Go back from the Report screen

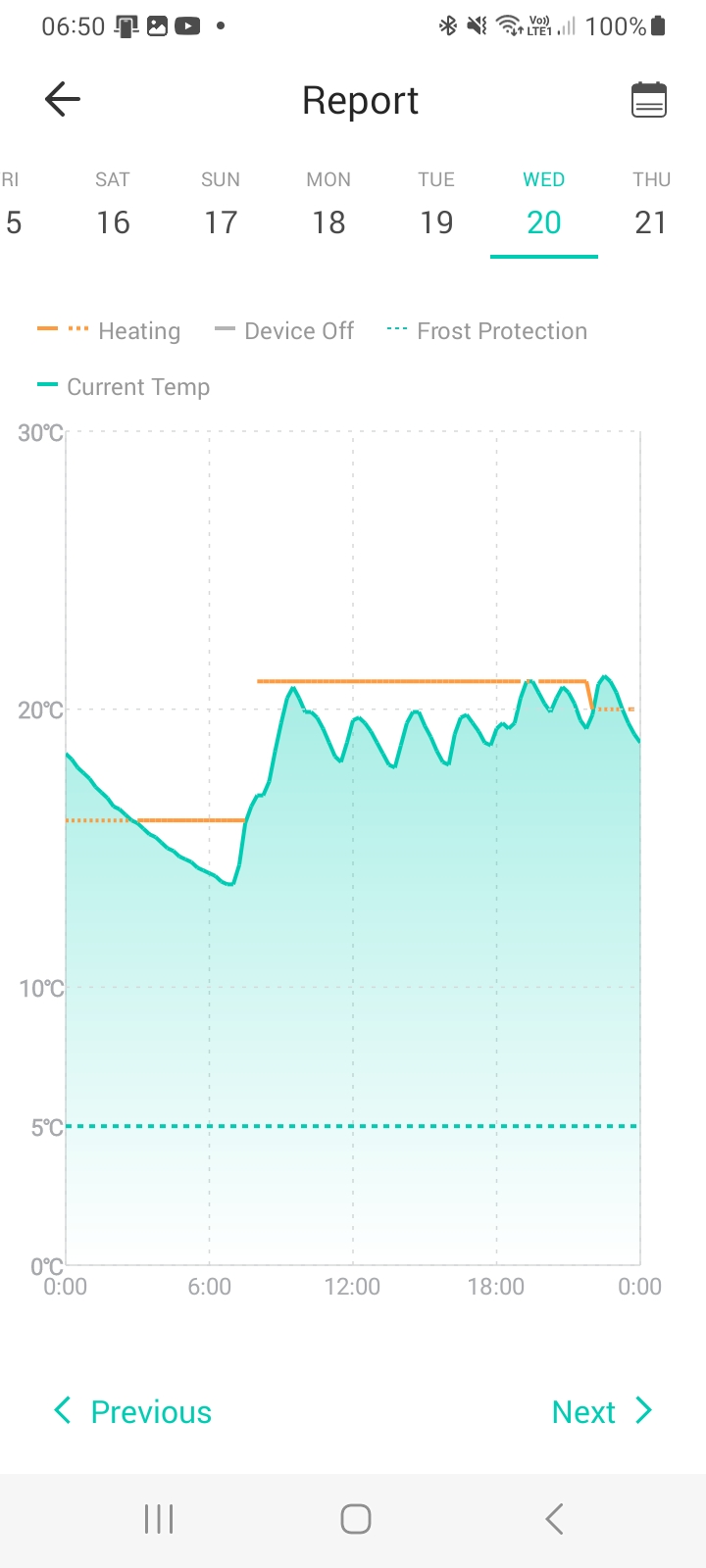pos(63,100)
